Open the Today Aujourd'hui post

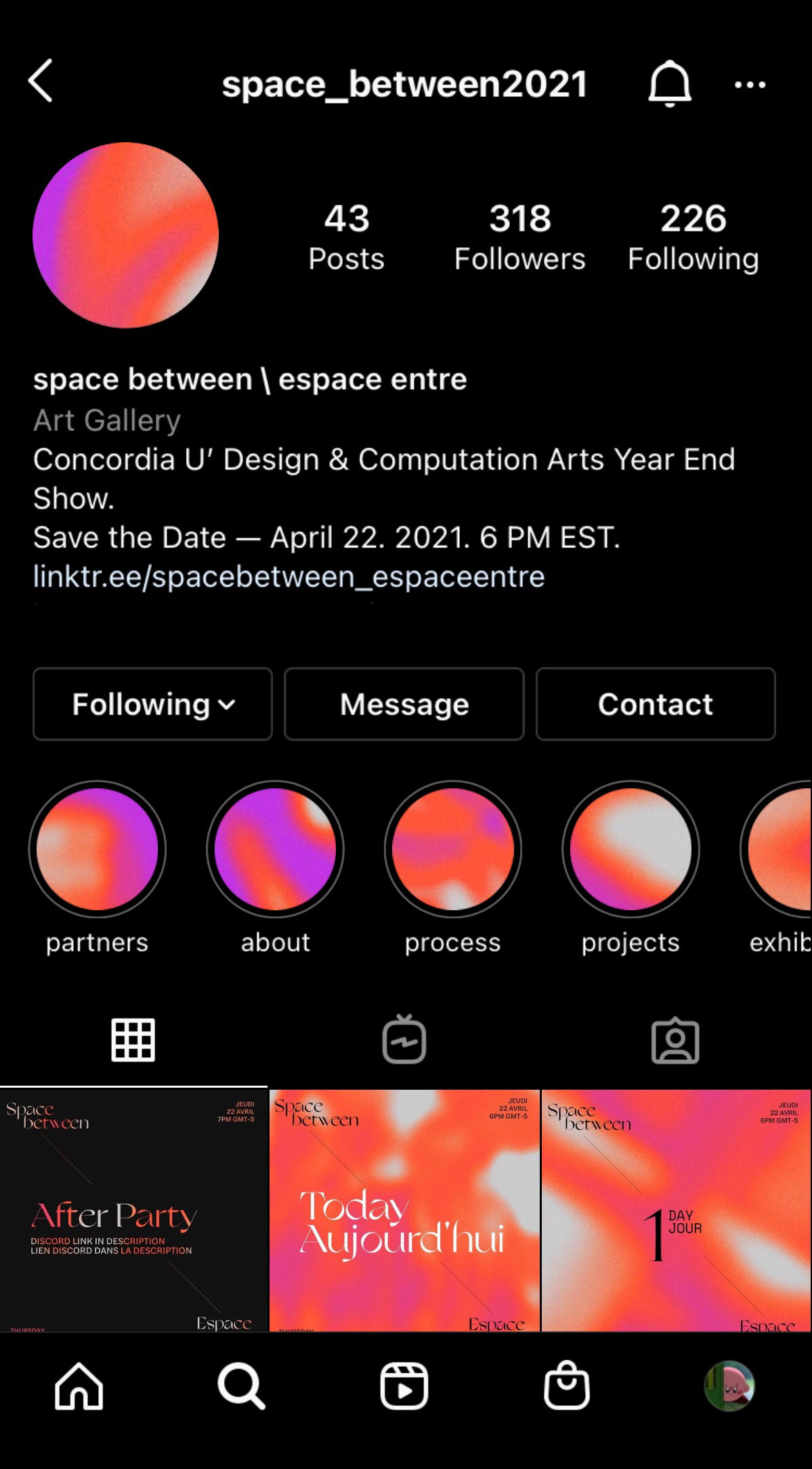pyautogui.click(x=404, y=1210)
